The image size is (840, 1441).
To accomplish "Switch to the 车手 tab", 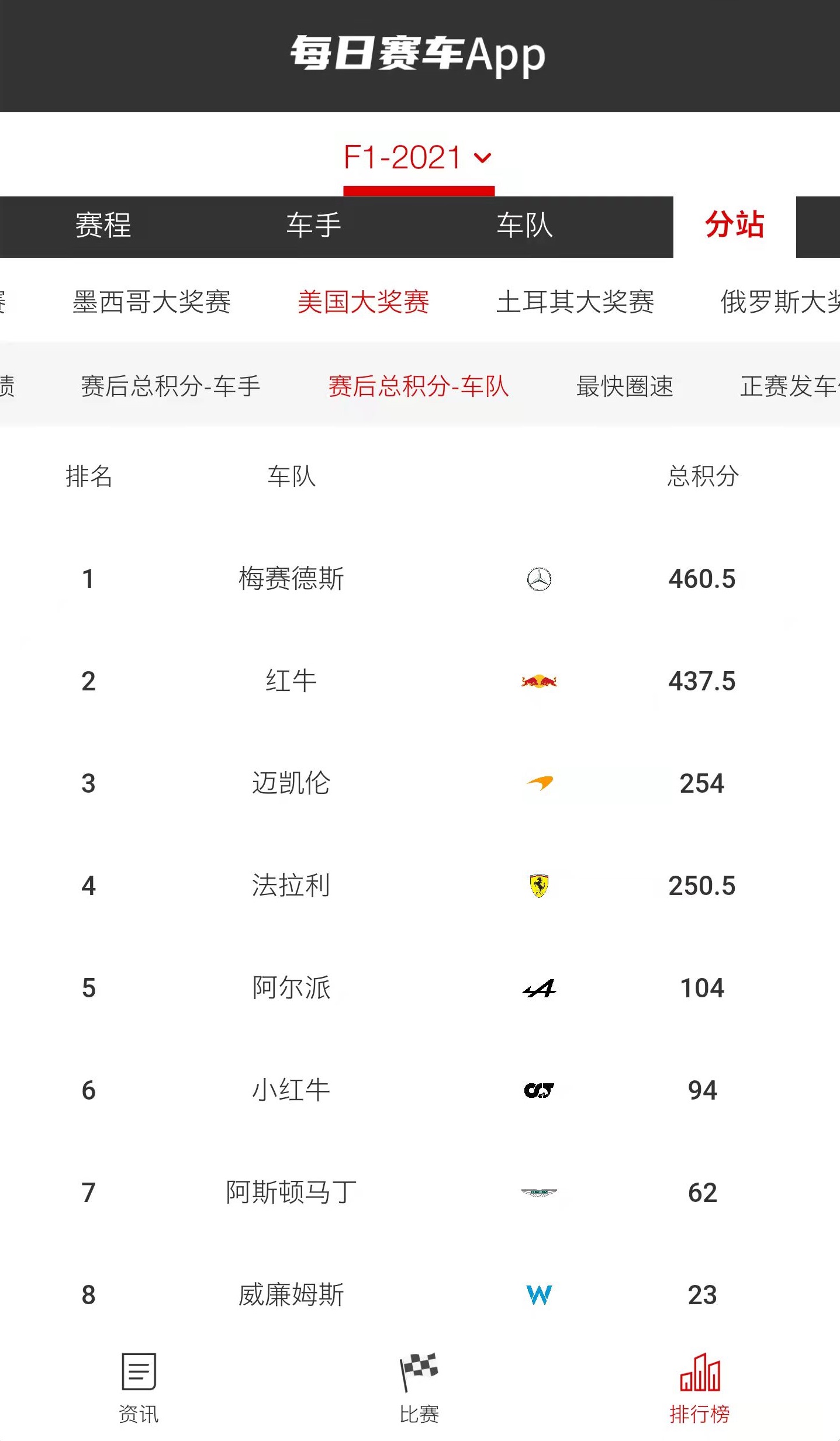I will [x=314, y=226].
